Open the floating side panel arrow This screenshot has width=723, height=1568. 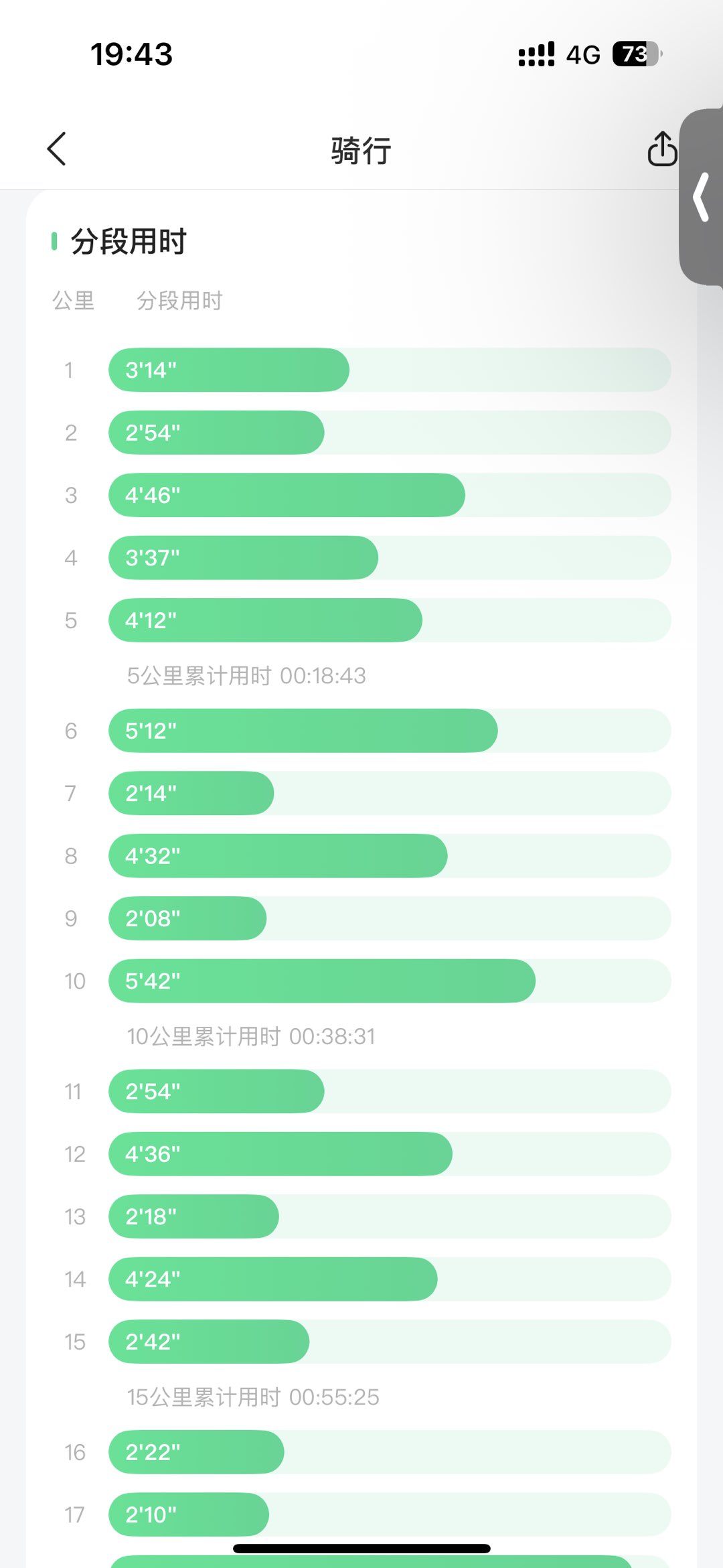tap(701, 197)
